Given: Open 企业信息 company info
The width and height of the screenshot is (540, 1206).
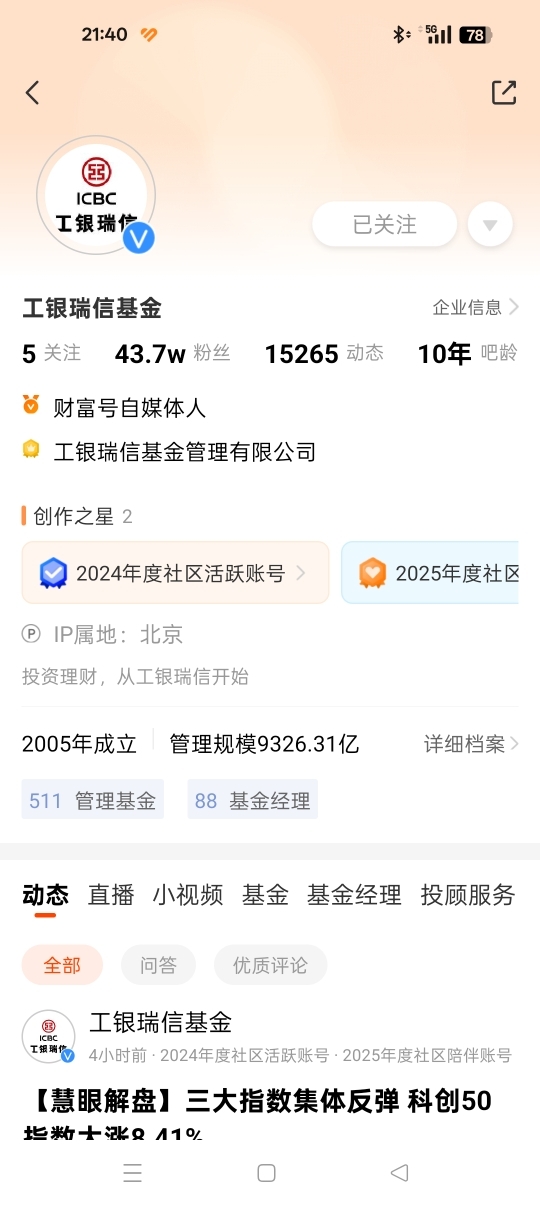Looking at the screenshot, I should click(476, 307).
